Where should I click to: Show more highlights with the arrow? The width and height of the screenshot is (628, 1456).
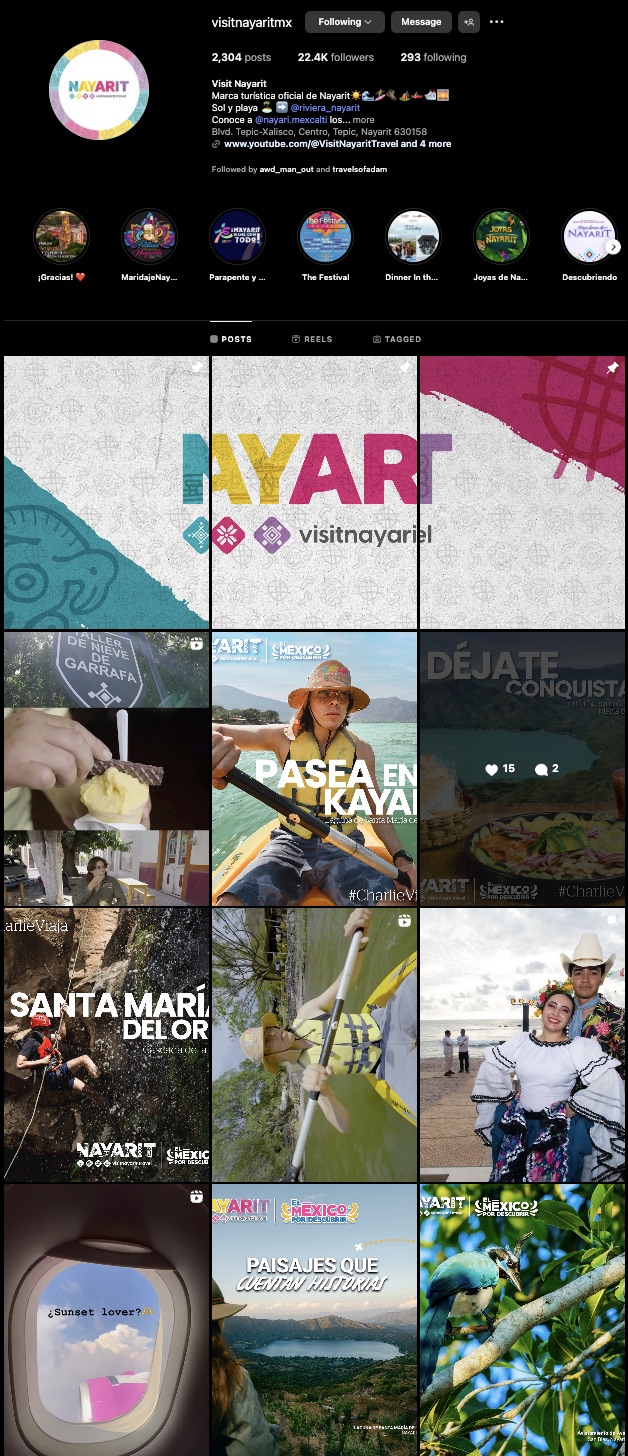click(x=613, y=247)
